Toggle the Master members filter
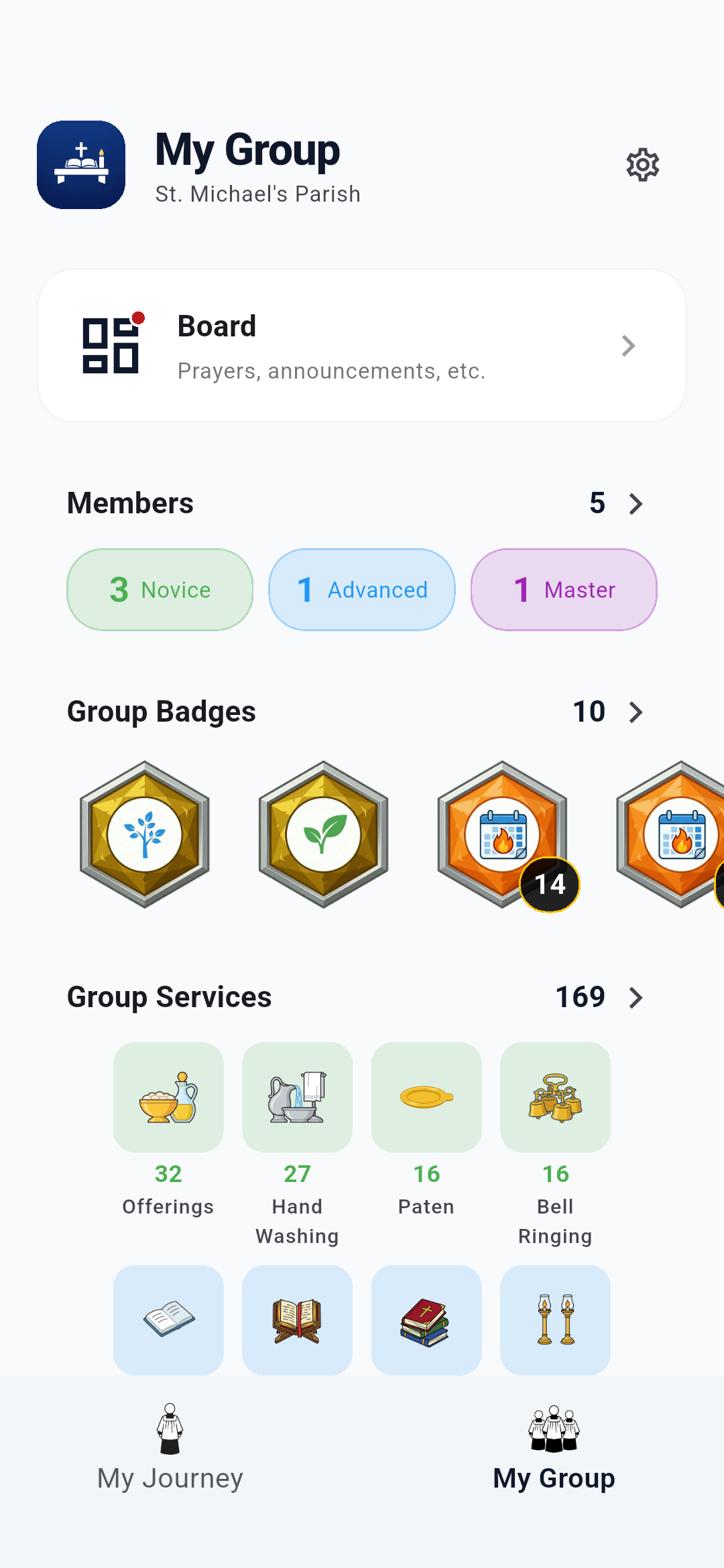This screenshot has width=724, height=1568. pyautogui.click(x=563, y=590)
